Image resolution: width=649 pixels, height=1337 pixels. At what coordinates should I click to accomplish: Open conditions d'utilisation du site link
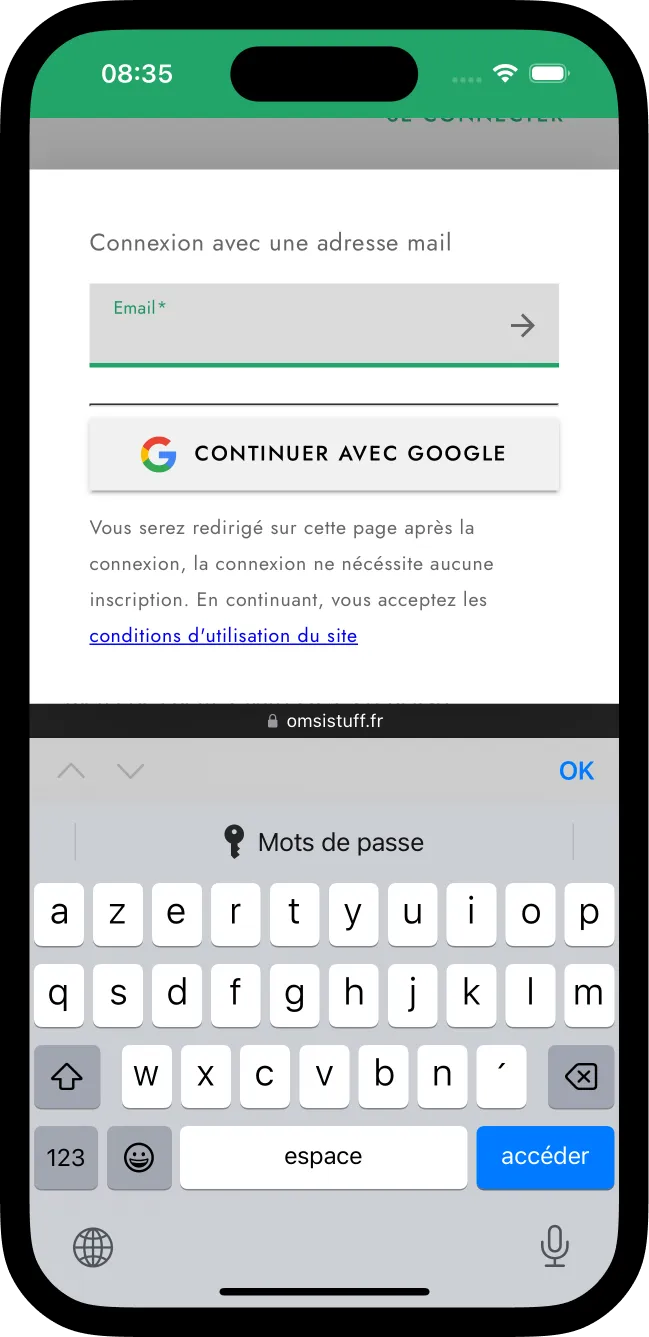pos(223,636)
